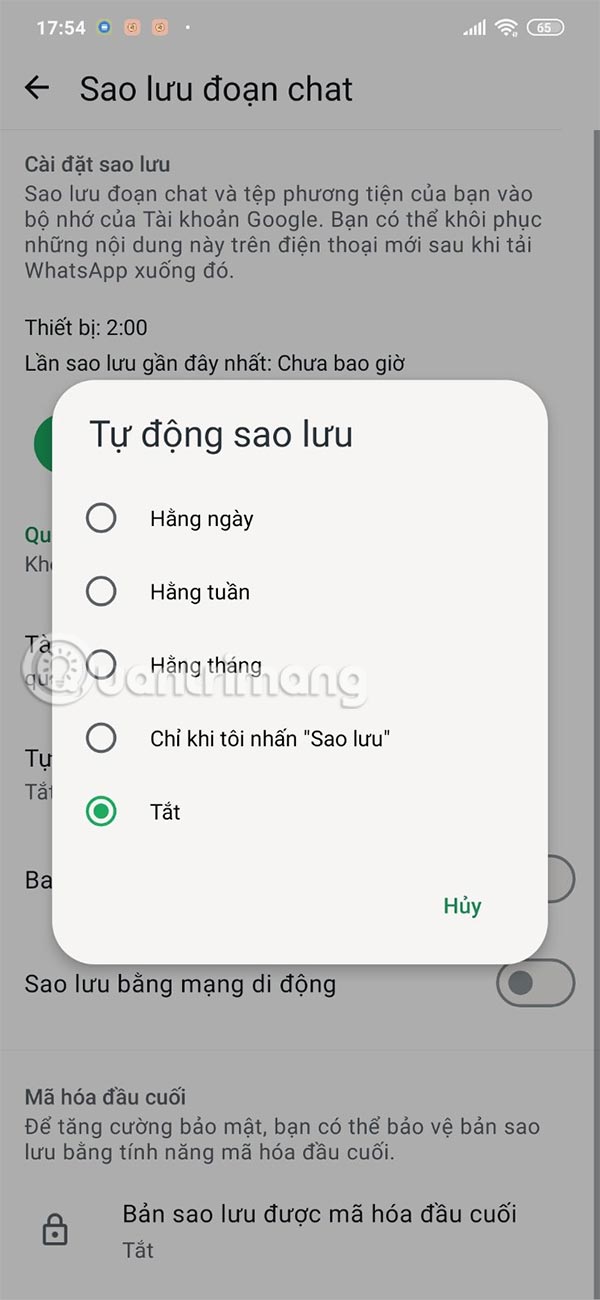Screen dimensions: 600x1300
Task: Select the Tắt radio option
Action: (101, 812)
